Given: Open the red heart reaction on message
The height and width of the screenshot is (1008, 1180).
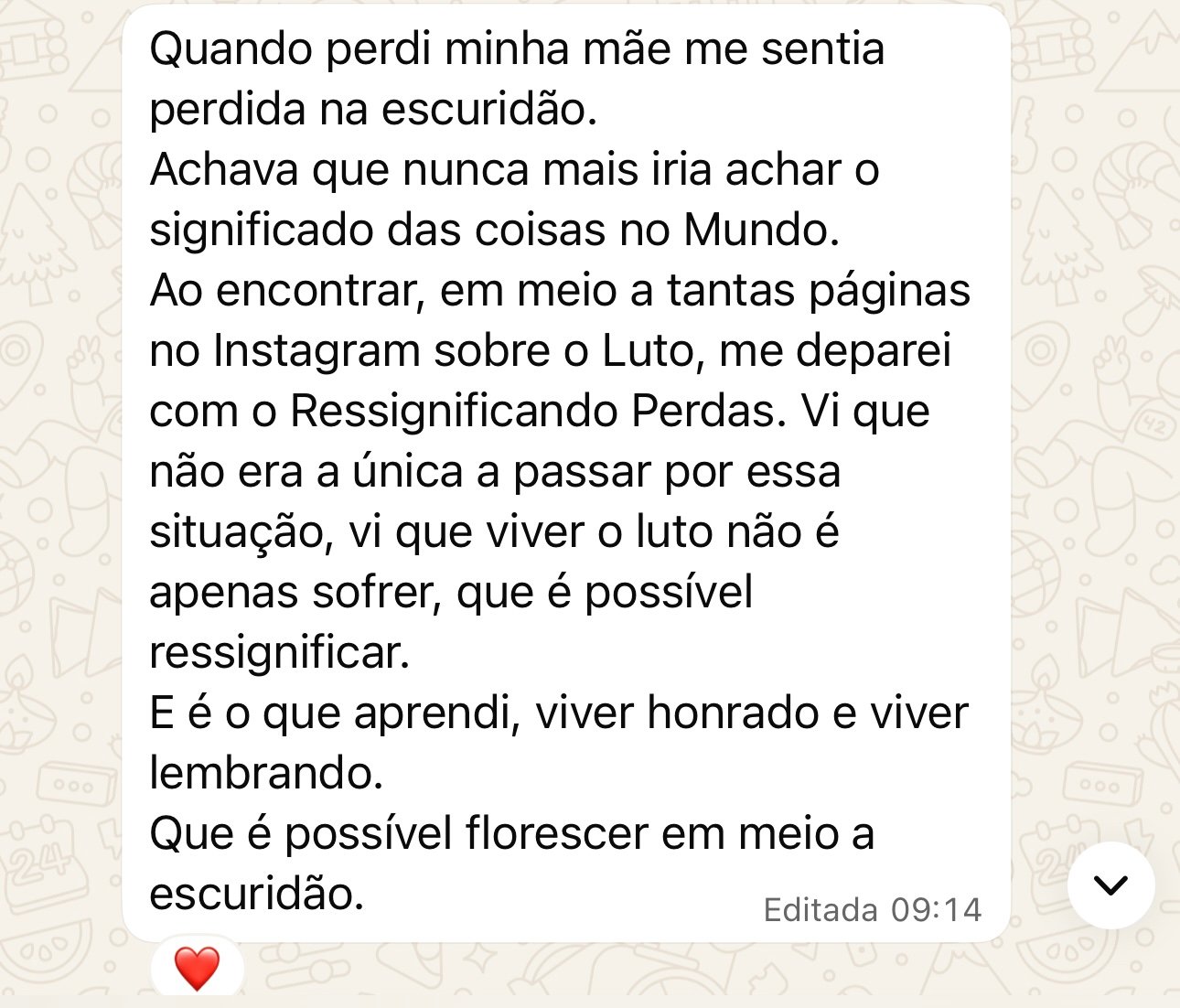Looking at the screenshot, I should [x=197, y=968].
